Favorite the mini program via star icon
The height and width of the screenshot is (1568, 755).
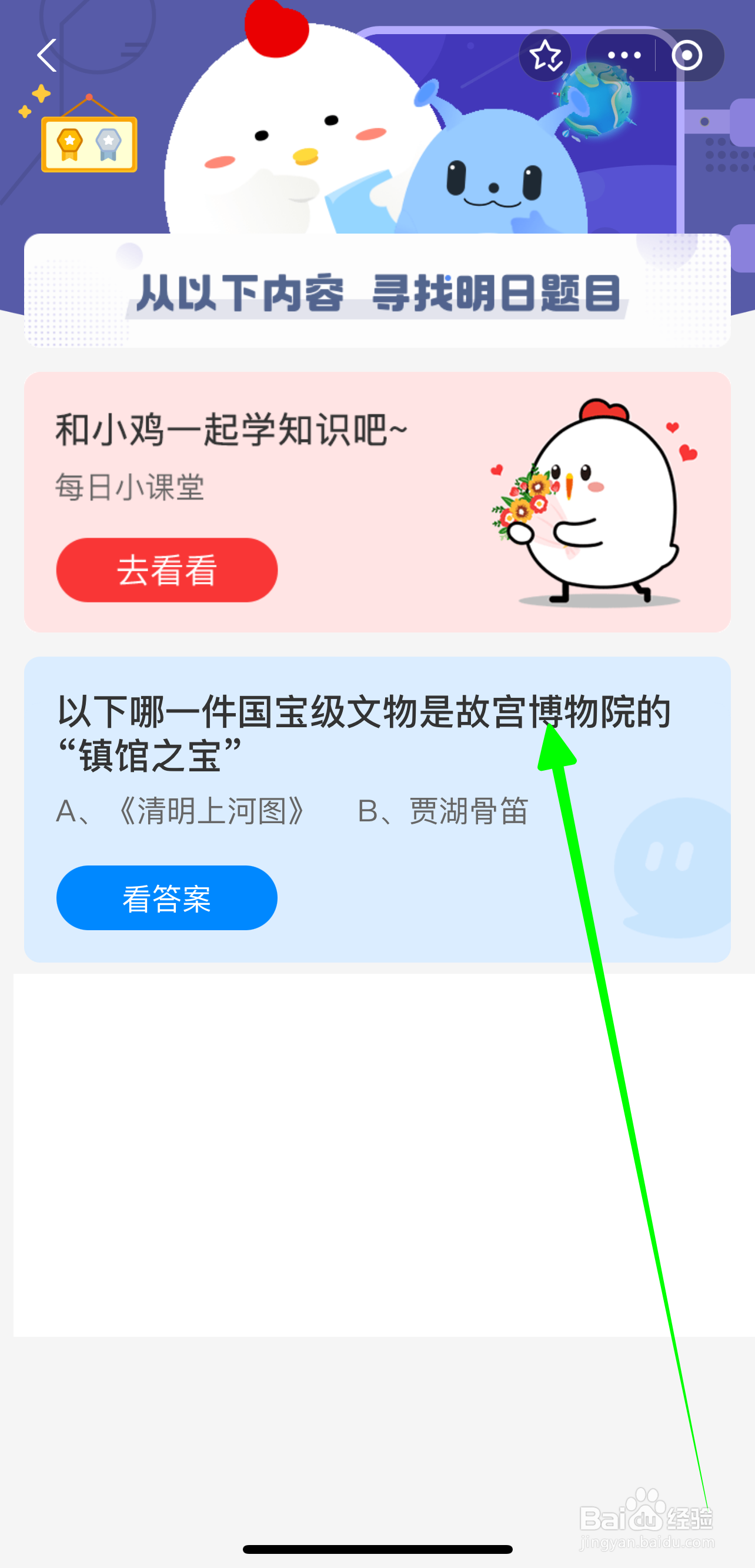[546, 55]
